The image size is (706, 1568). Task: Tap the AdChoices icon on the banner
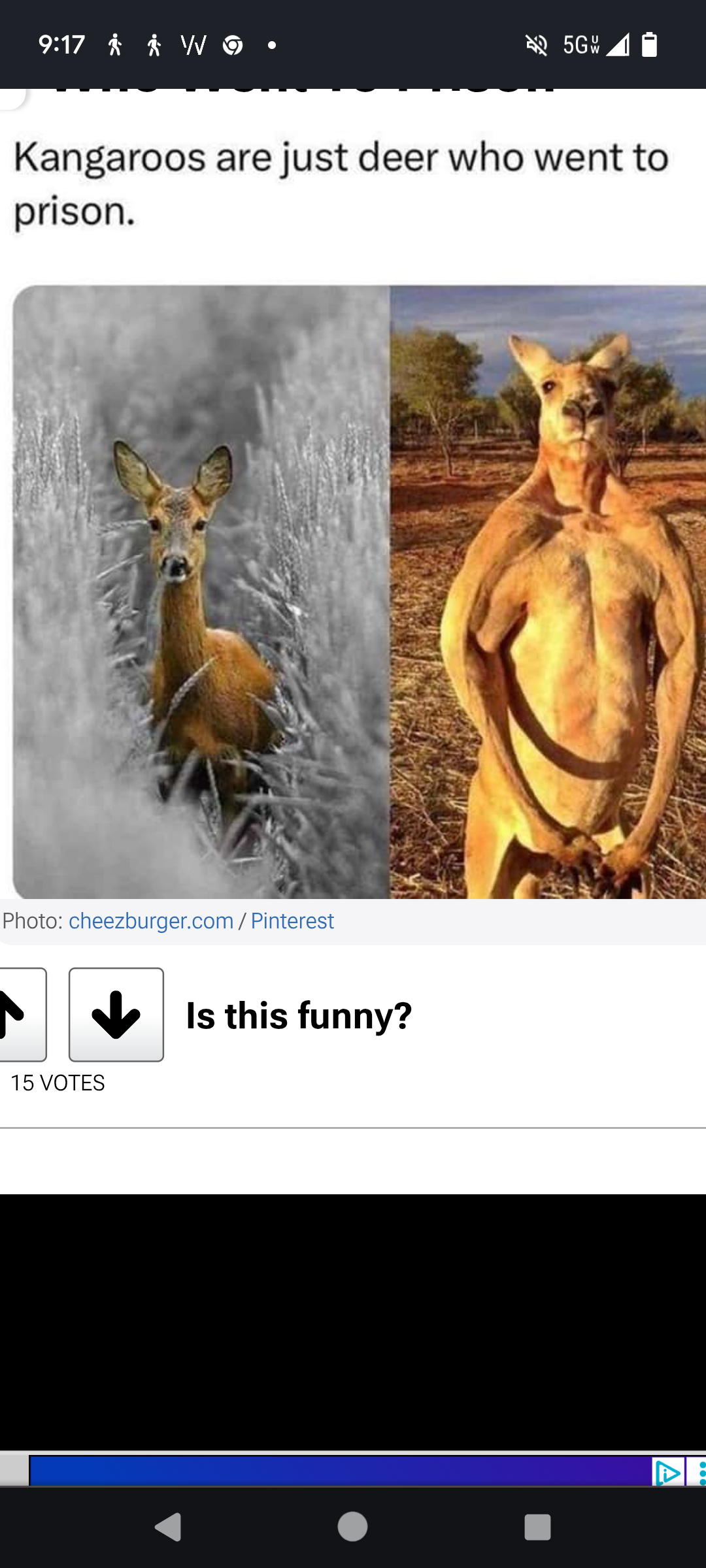coord(668,1473)
